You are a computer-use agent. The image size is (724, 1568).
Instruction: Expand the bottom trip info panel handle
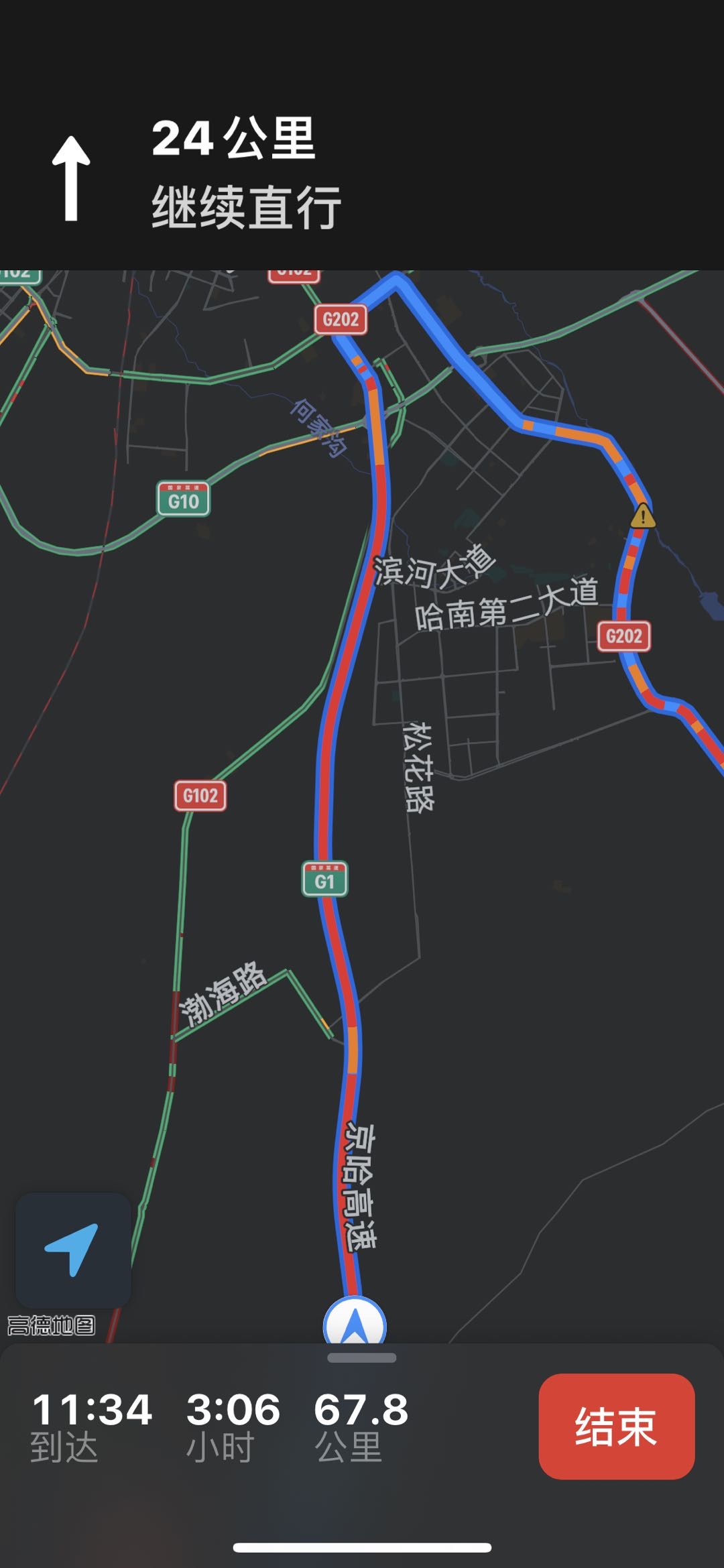[361, 1358]
